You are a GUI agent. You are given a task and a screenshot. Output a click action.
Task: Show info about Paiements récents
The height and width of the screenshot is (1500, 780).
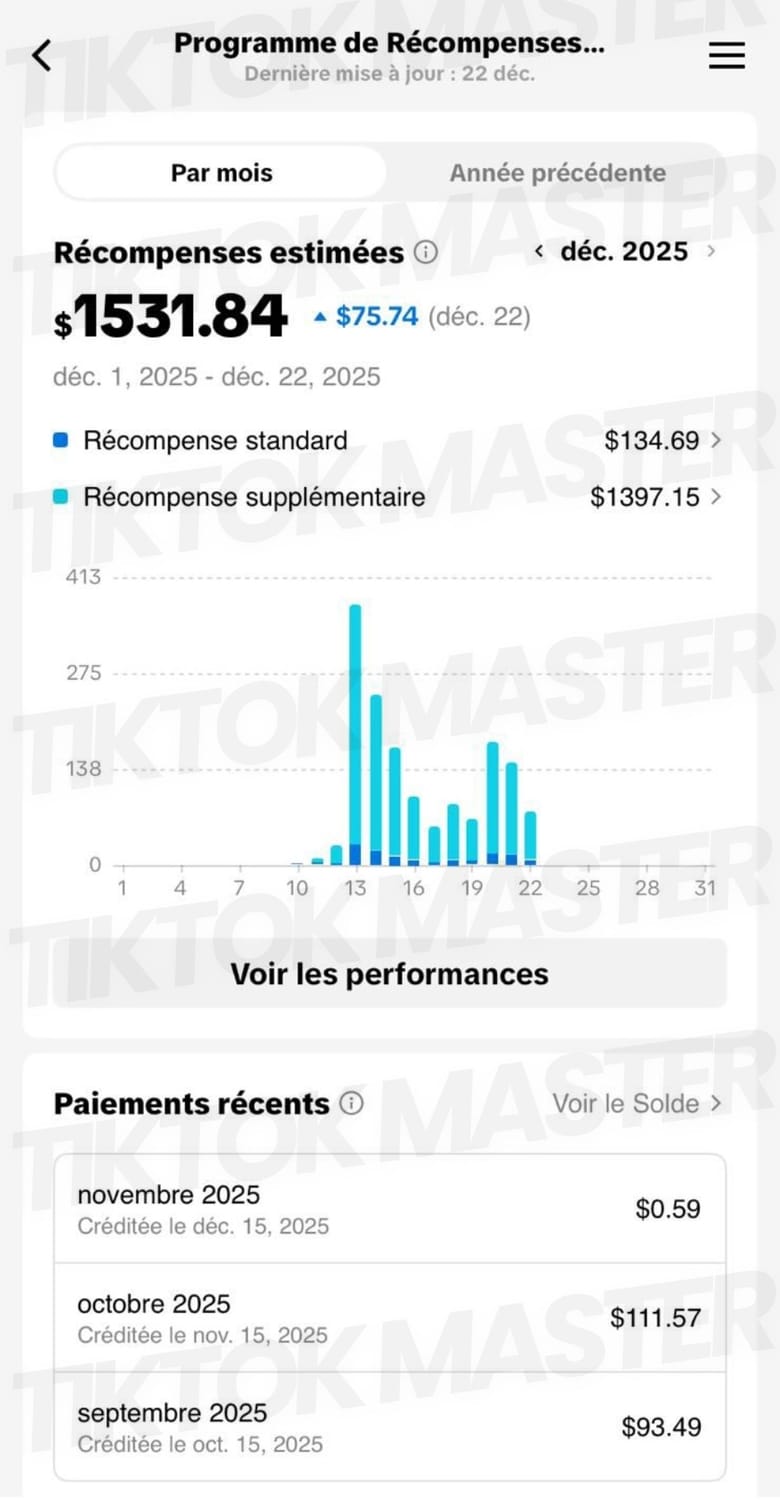pyautogui.click(x=351, y=1104)
